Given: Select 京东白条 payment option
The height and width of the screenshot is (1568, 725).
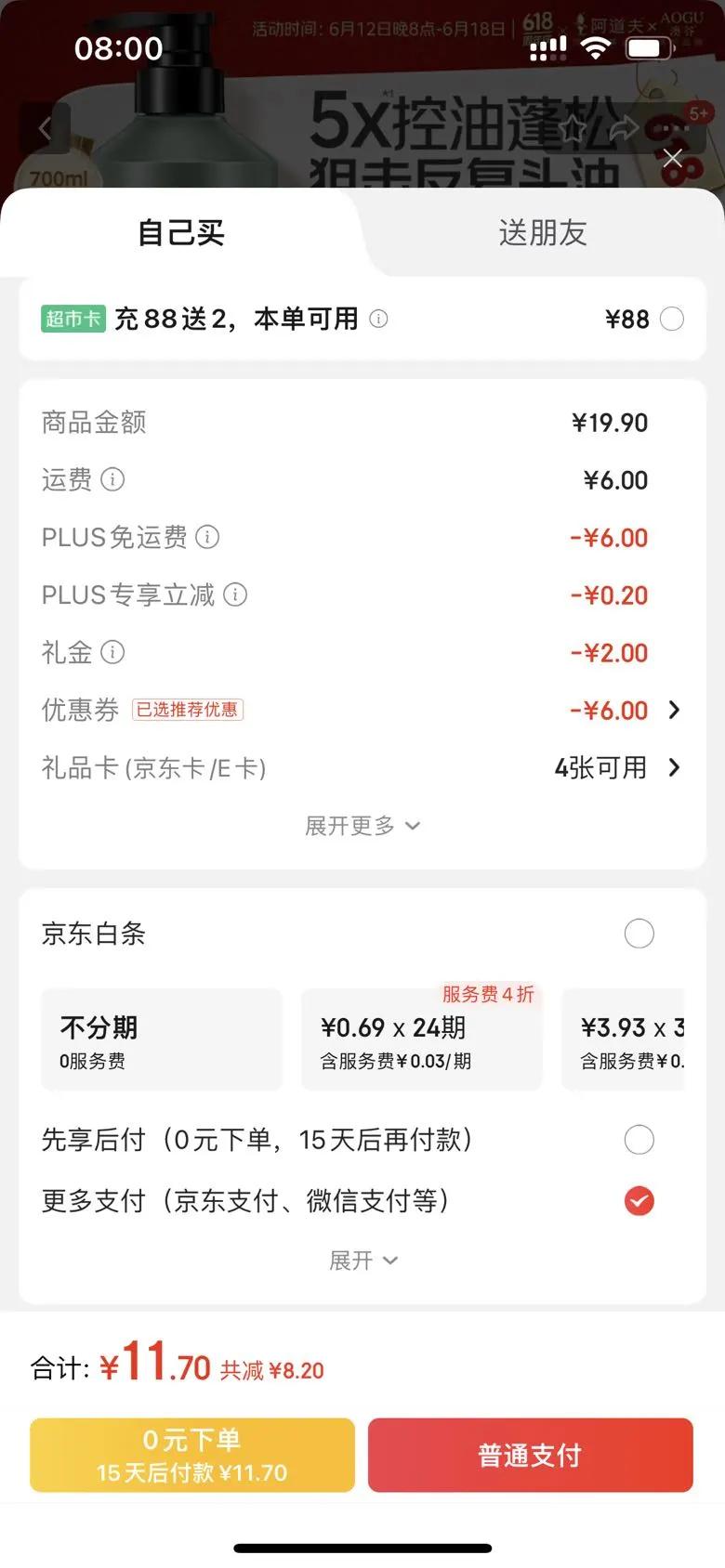Looking at the screenshot, I should coord(639,934).
